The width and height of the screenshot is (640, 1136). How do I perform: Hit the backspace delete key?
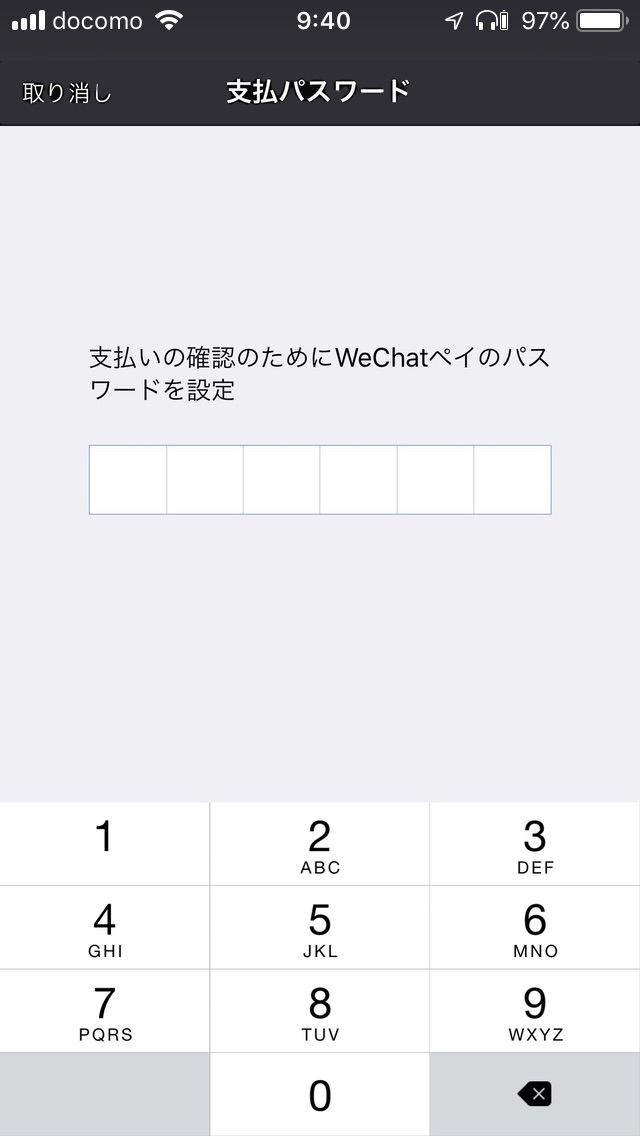point(535,1095)
